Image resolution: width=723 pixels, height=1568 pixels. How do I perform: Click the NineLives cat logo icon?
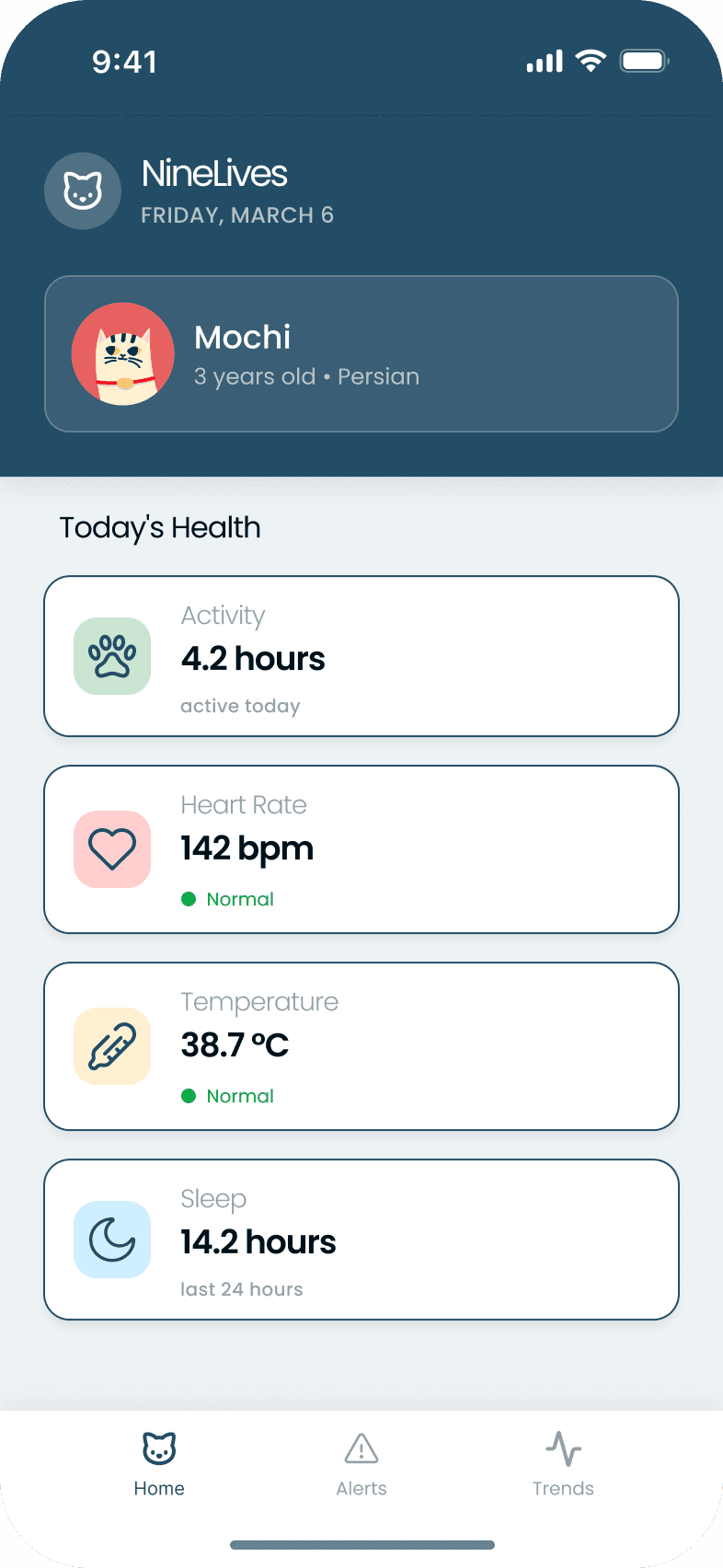[83, 190]
